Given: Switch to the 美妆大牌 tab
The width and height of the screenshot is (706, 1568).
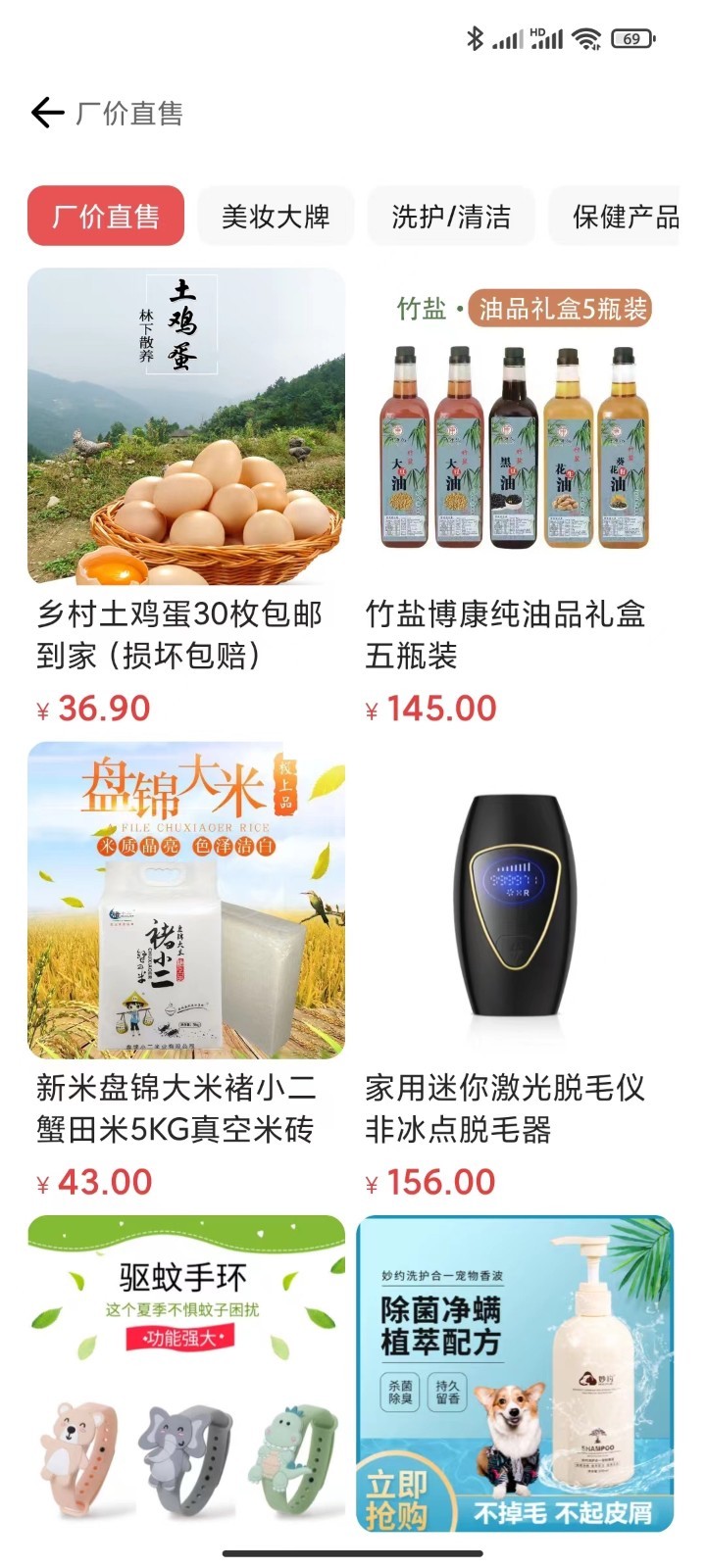Looking at the screenshot, I should (276, 217).
